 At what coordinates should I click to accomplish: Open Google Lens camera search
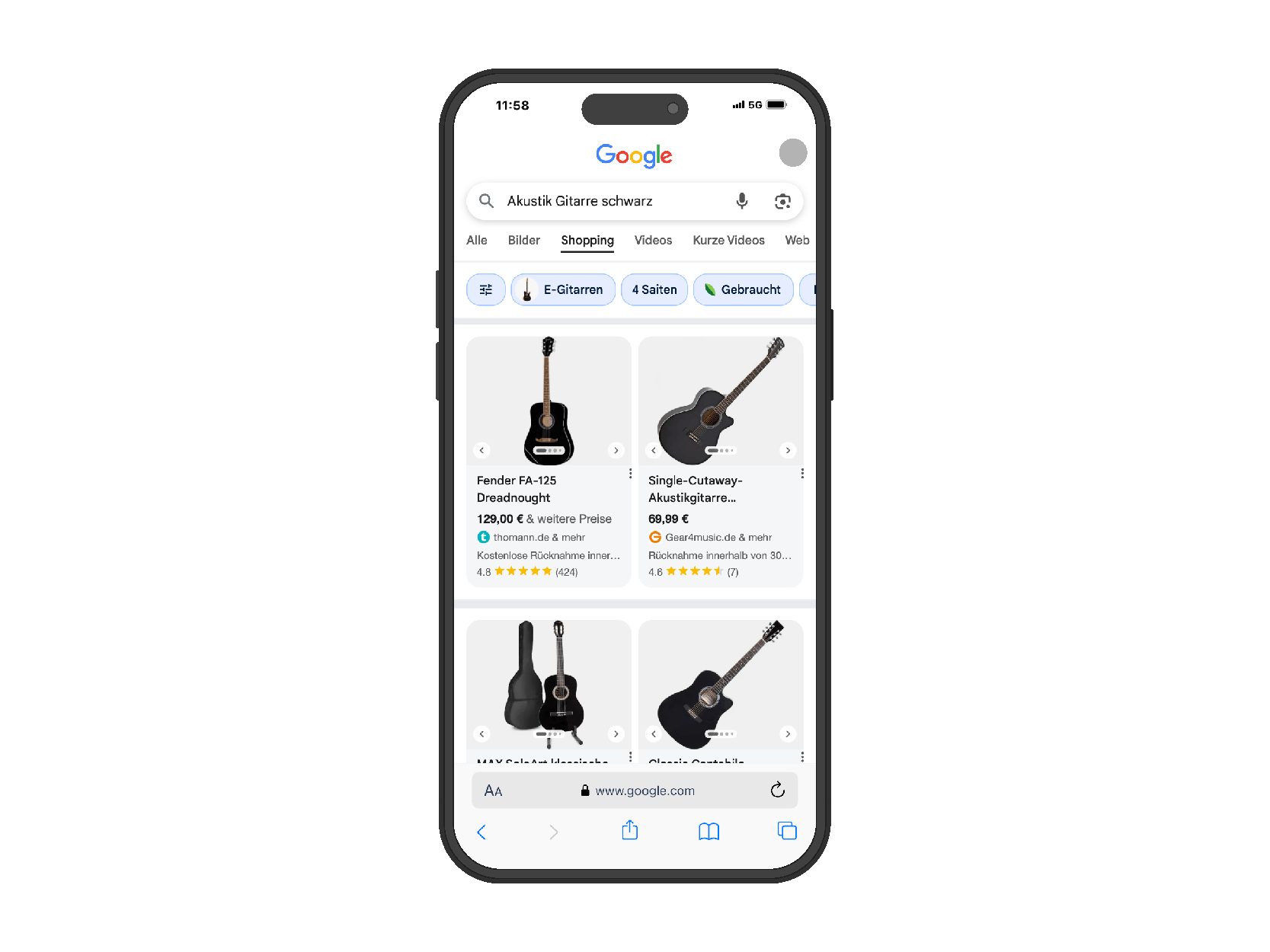click(x=782, y=201)
